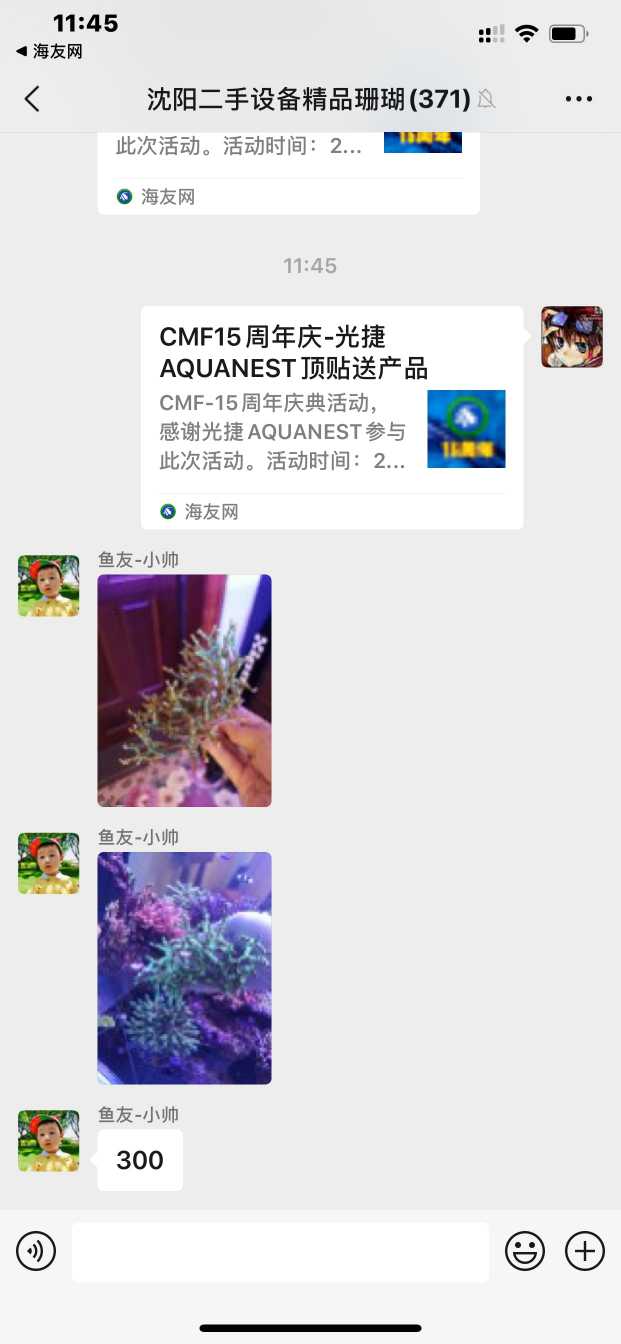This screenshot has height=1344, width=621.
Task: Open the emoji sticker panel
Action: (525, 1251)
